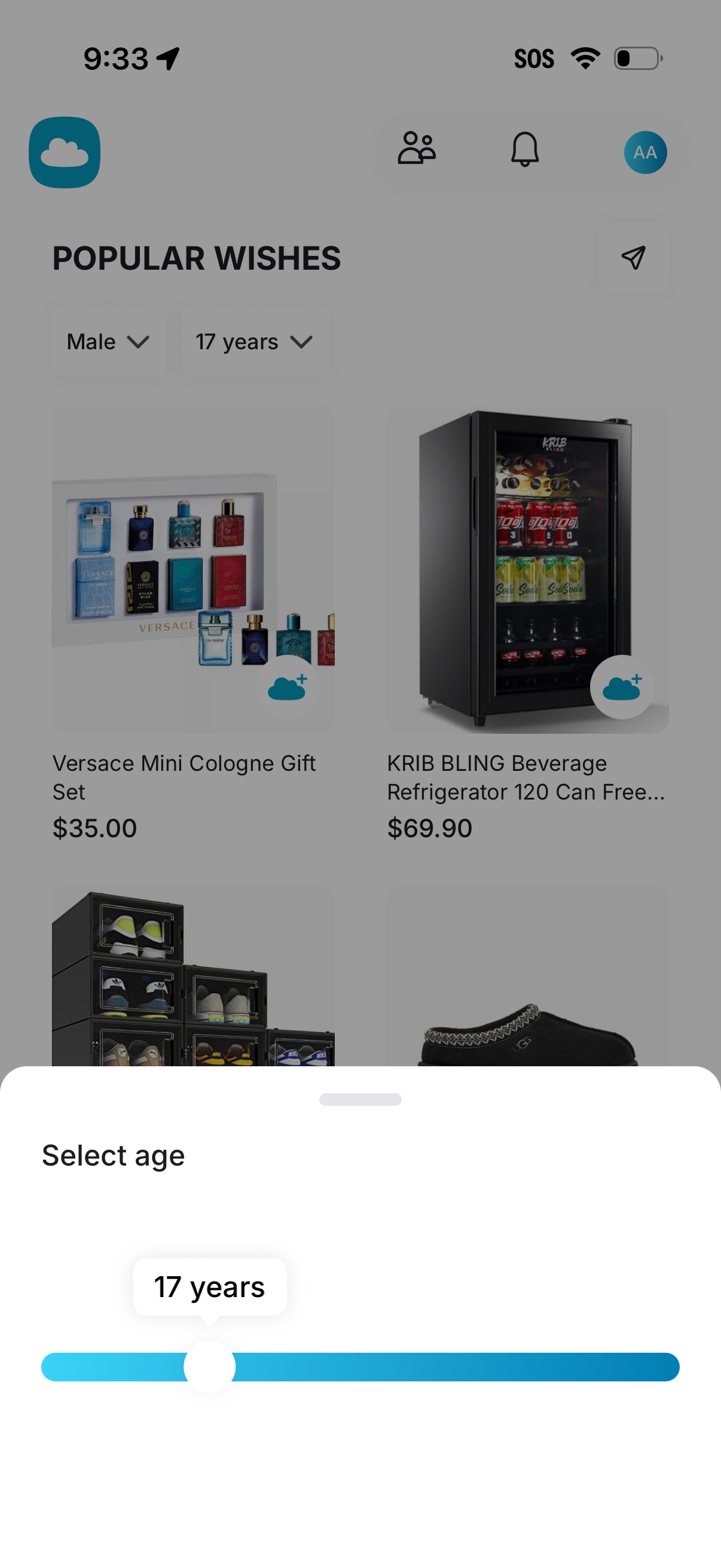Tap the Wi-Fi icon in the status bar
This screenshot has width=721, height=1568.
click(585, 57)
